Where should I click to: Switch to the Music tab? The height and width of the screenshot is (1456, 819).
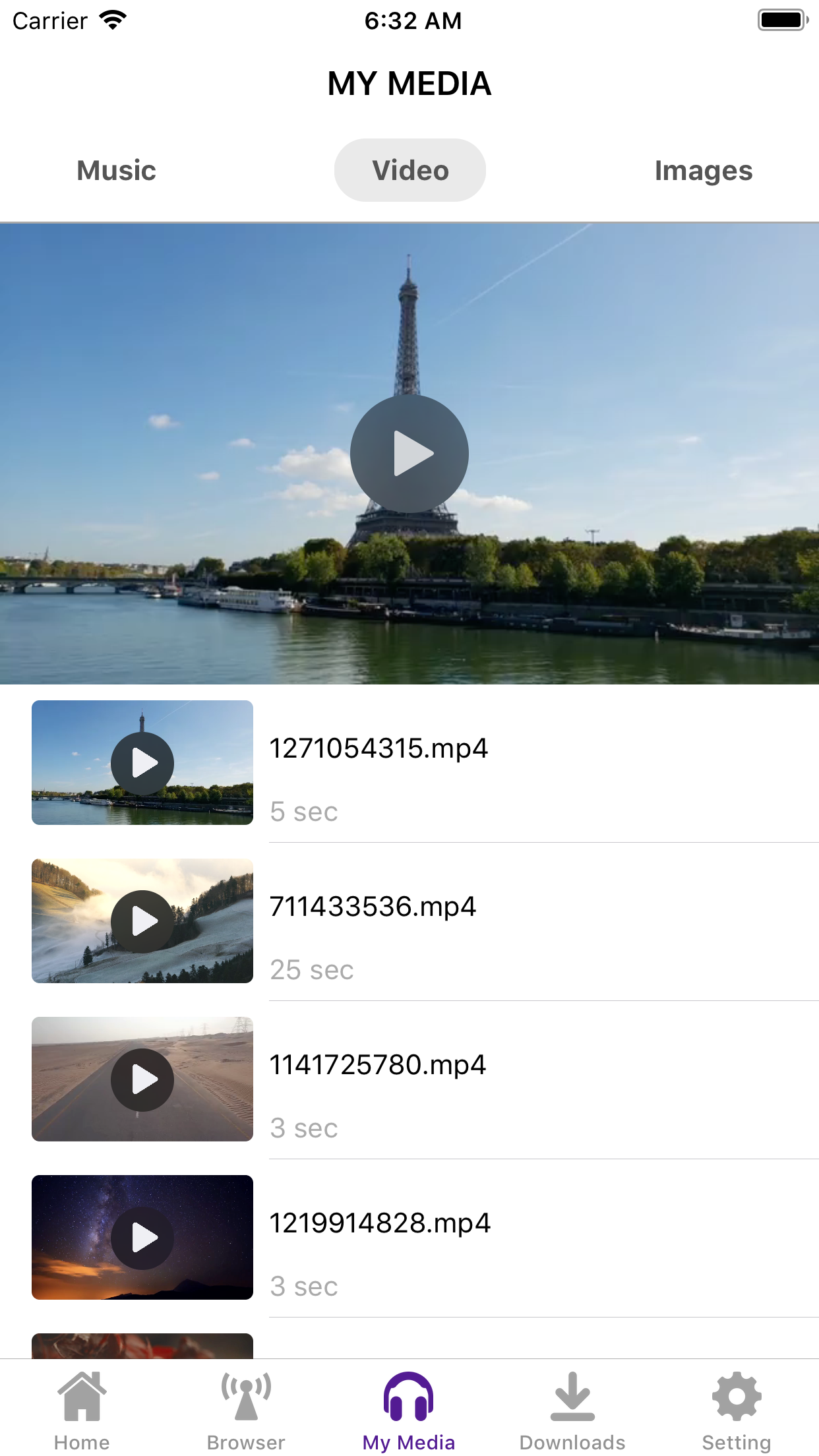coord(115,170)
